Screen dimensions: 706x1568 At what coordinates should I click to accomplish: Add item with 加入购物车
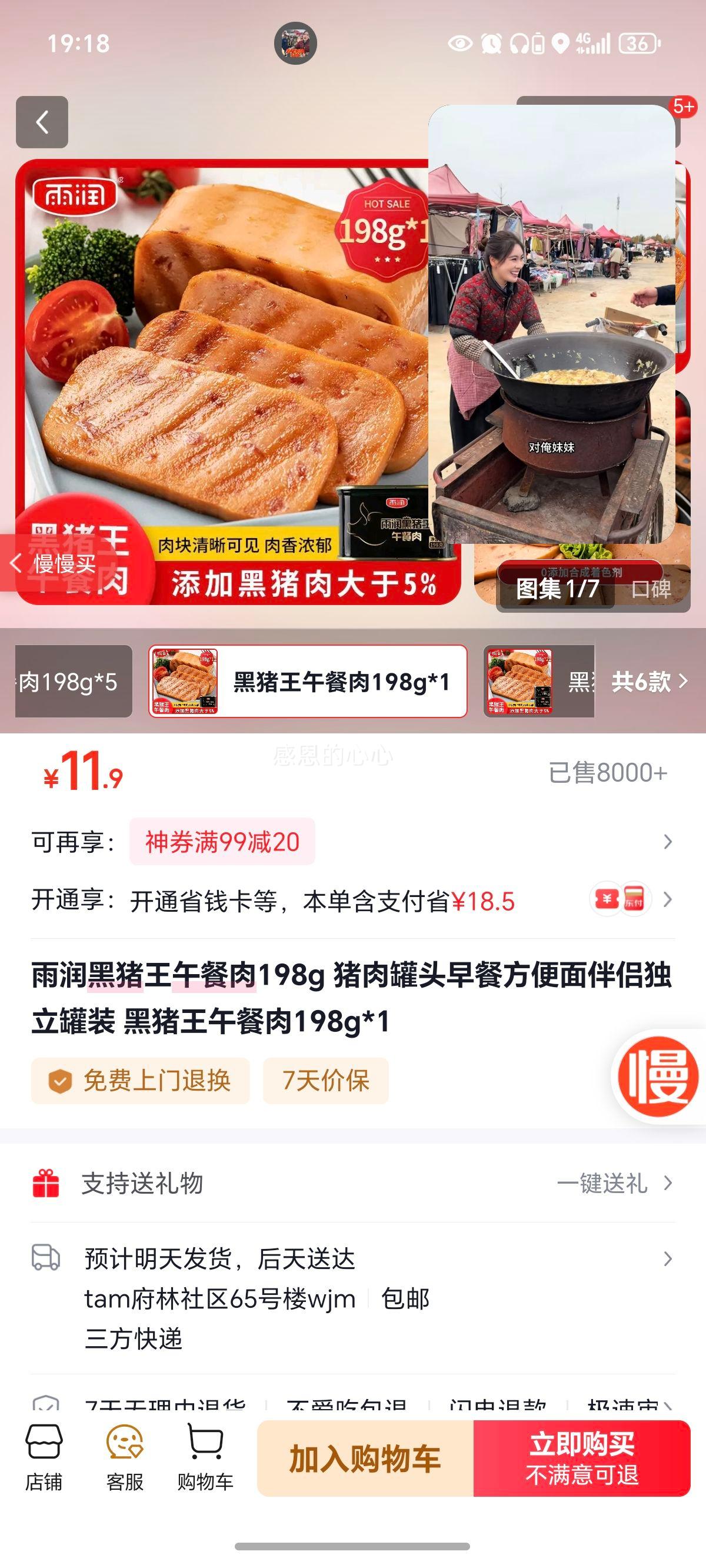(365, 1459)
